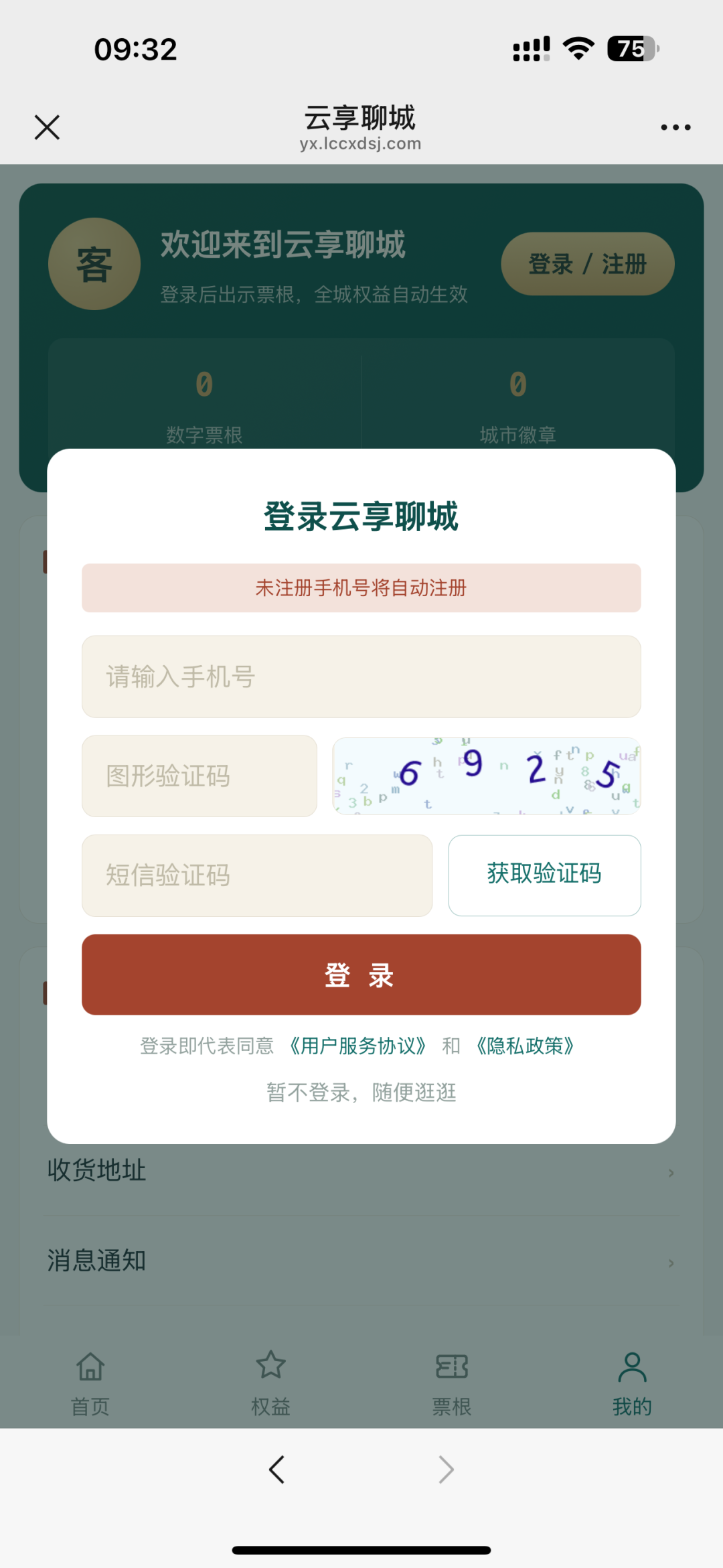Close the webview with the X icon
Screen dimensions: 723x1568
(47, 127)
